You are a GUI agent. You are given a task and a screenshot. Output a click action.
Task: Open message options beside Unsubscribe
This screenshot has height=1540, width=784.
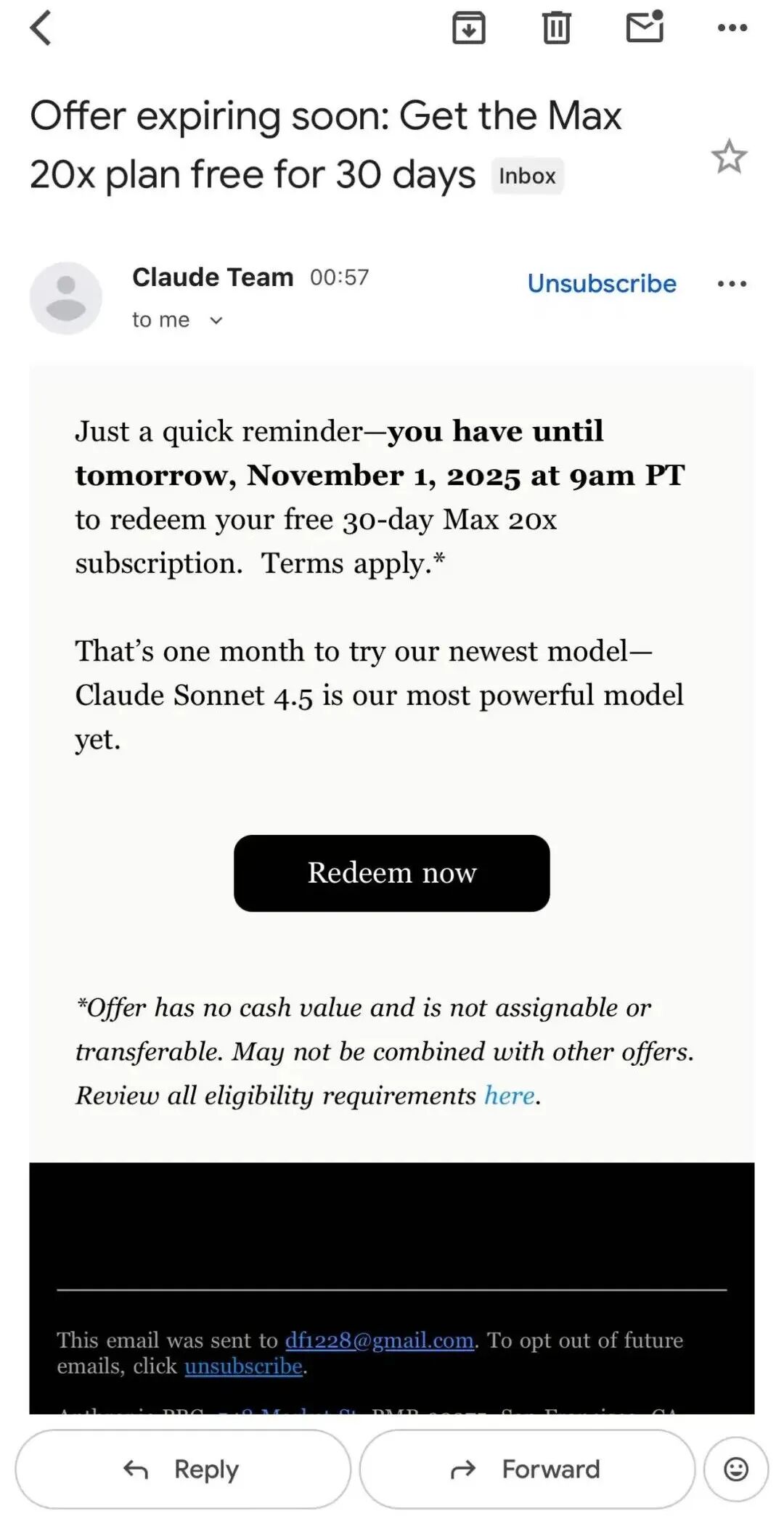732,284
